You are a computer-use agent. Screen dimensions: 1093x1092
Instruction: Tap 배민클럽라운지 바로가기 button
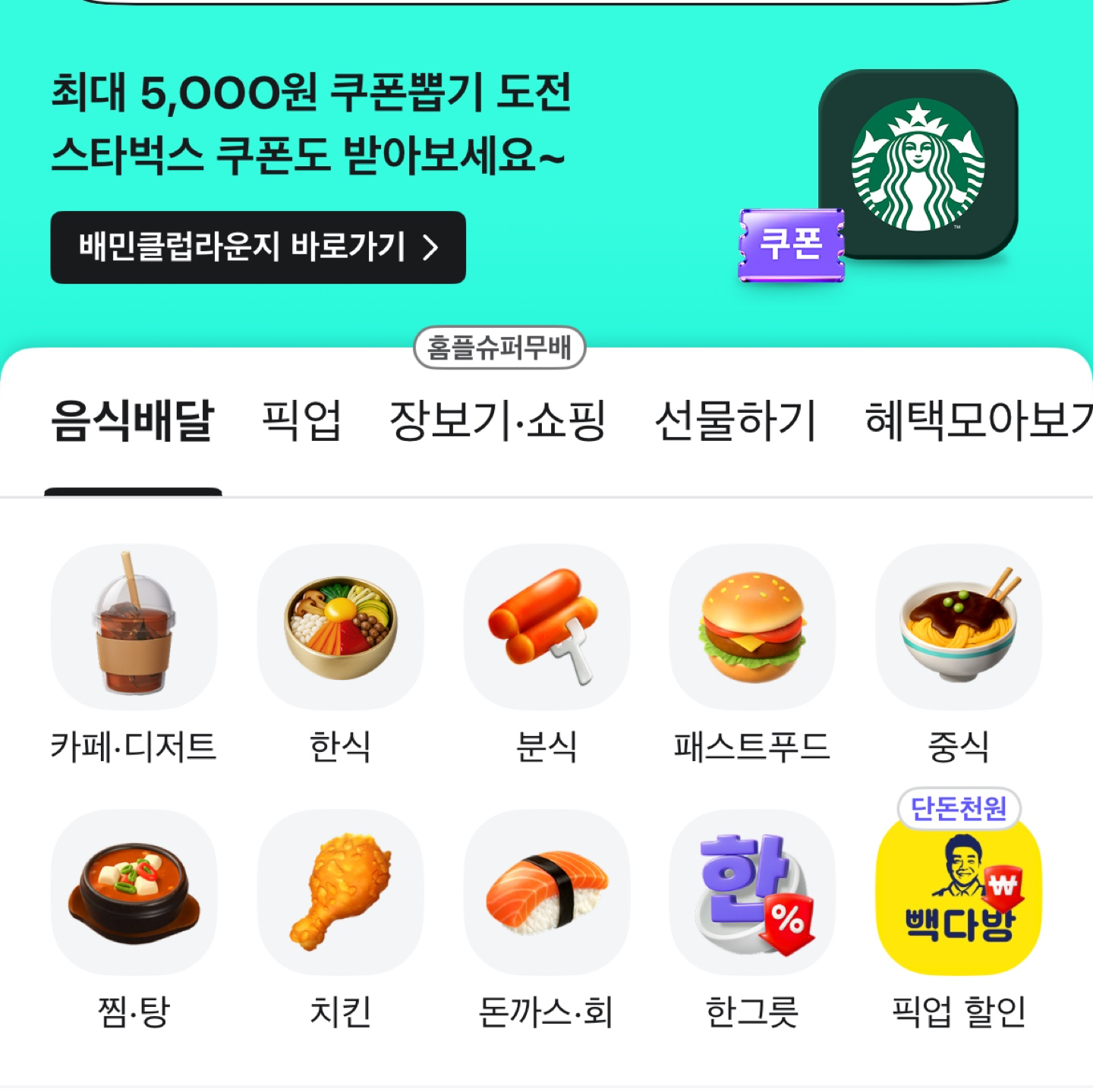tap(257, 247)
